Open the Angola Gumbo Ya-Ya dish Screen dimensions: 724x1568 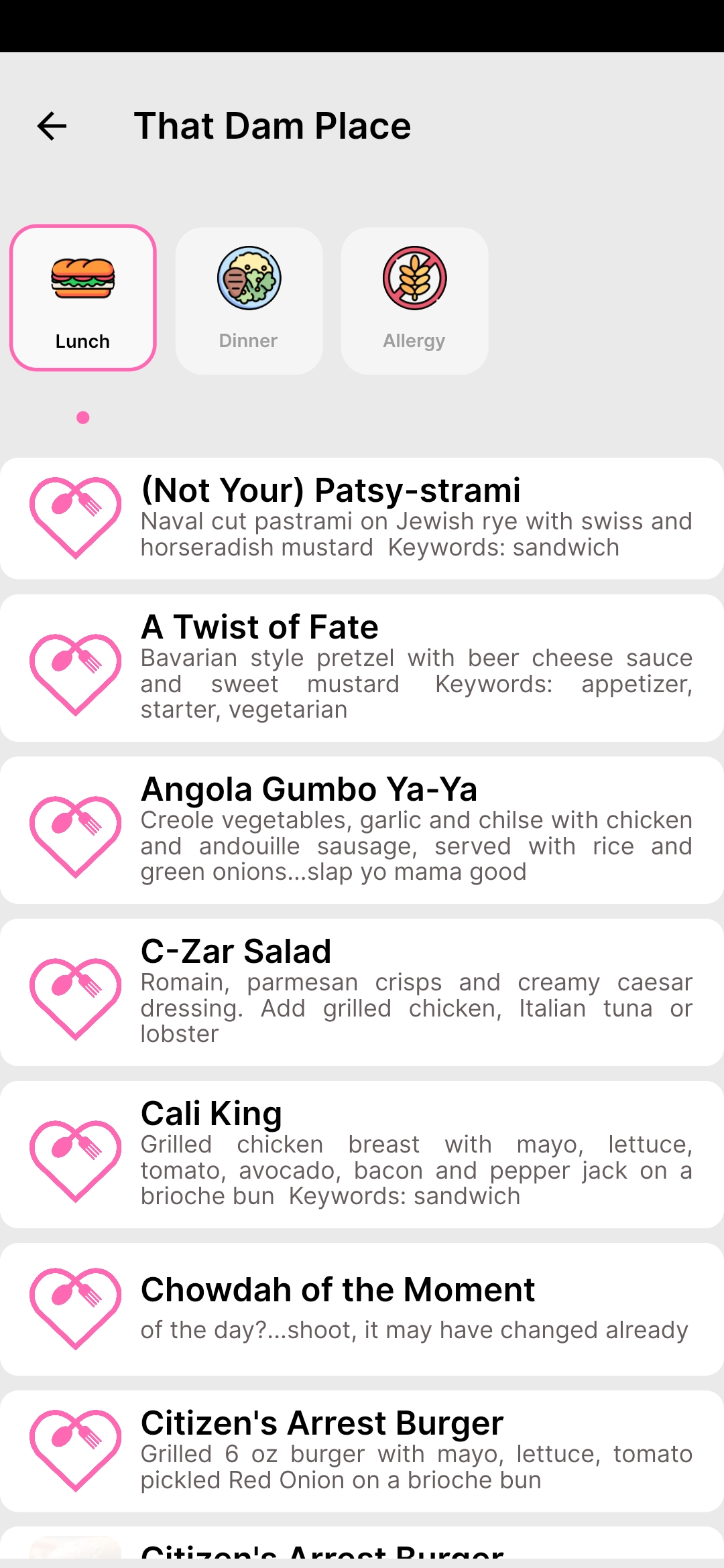[x=416, y=830]
